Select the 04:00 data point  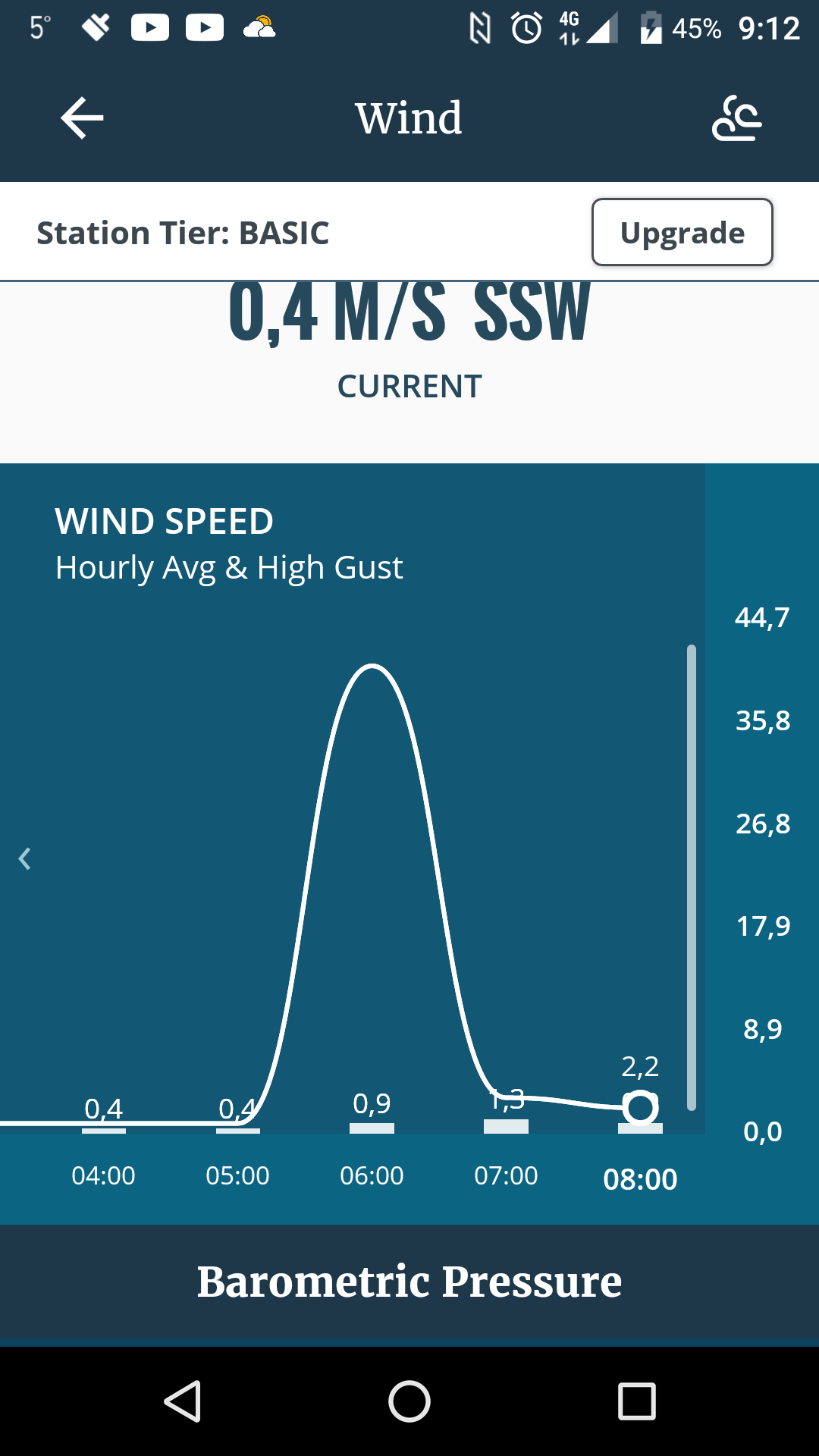pyautogui.click(x=104, y=1175)
